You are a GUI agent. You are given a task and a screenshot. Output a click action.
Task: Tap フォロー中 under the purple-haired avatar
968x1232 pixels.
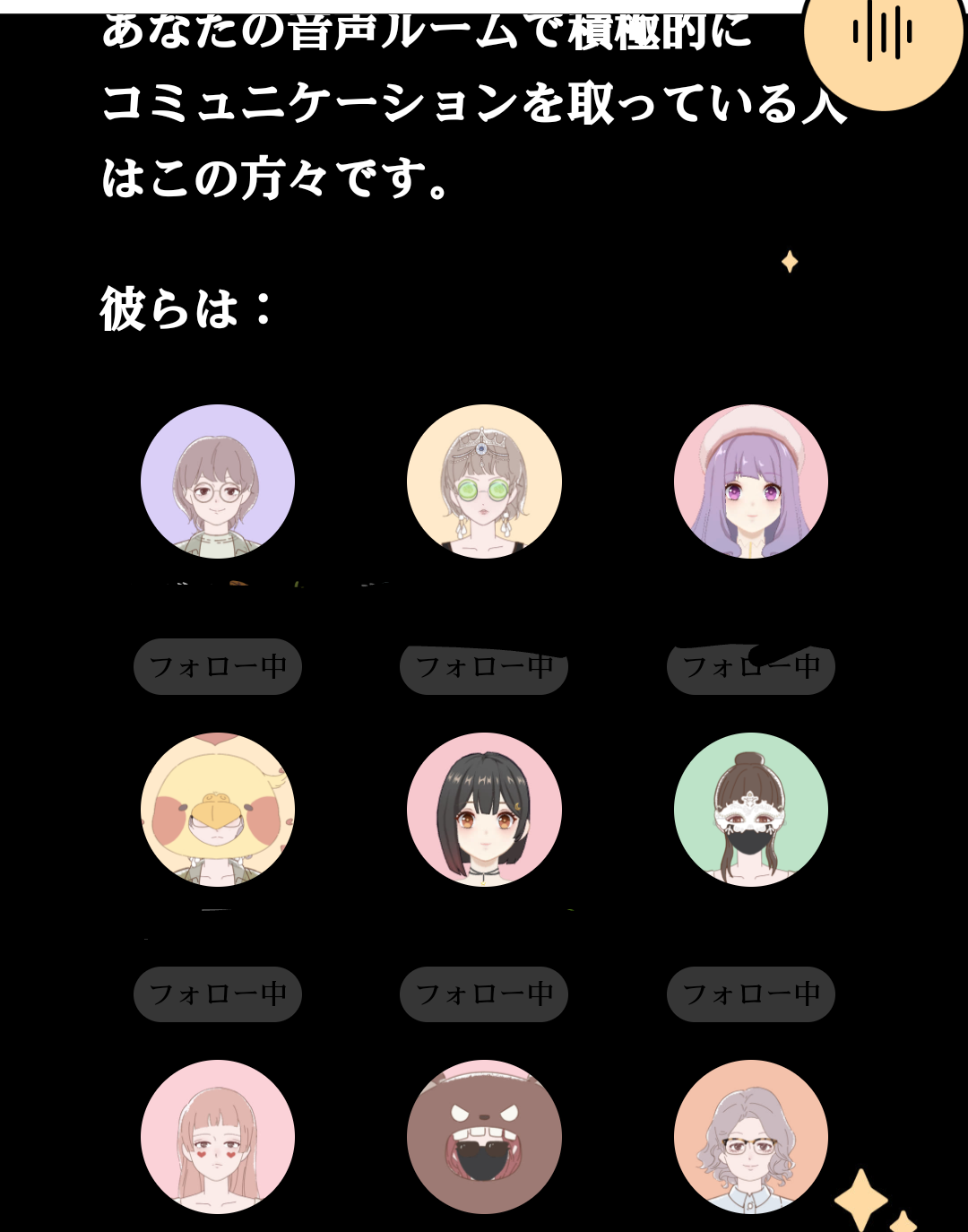pyautogui.click(x=751, y=668)
